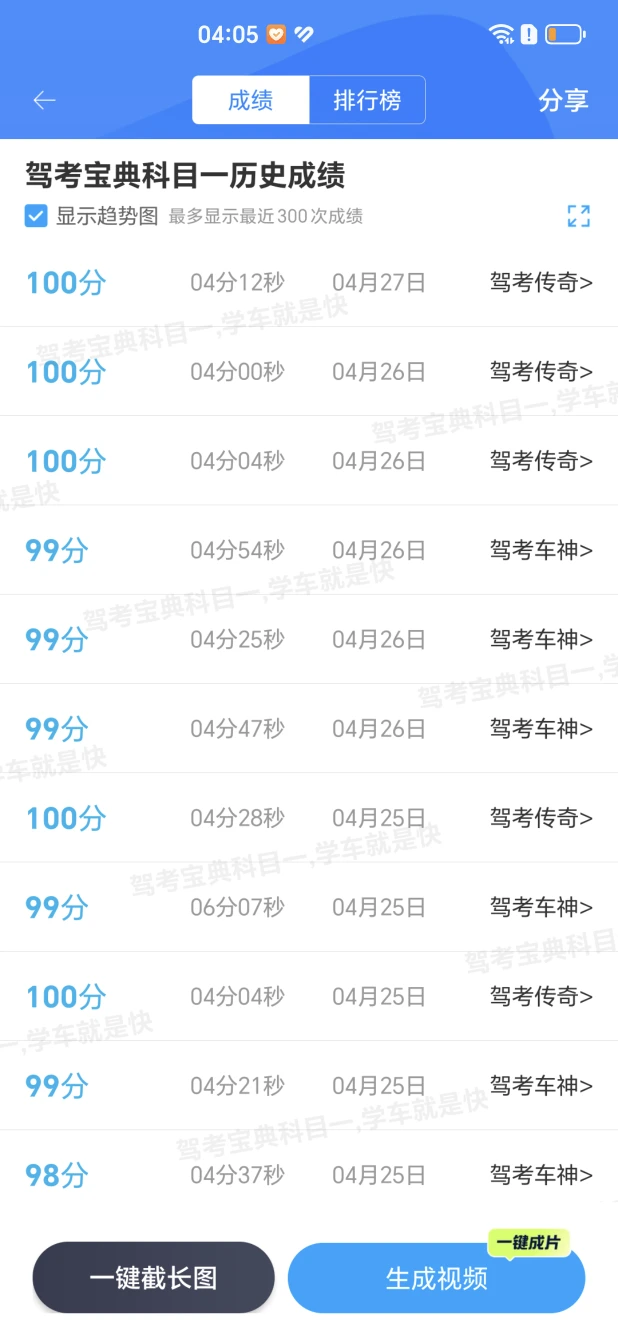Expand to fullscreen view icon
Viewport: 618px width, 1338px height.
578,216
